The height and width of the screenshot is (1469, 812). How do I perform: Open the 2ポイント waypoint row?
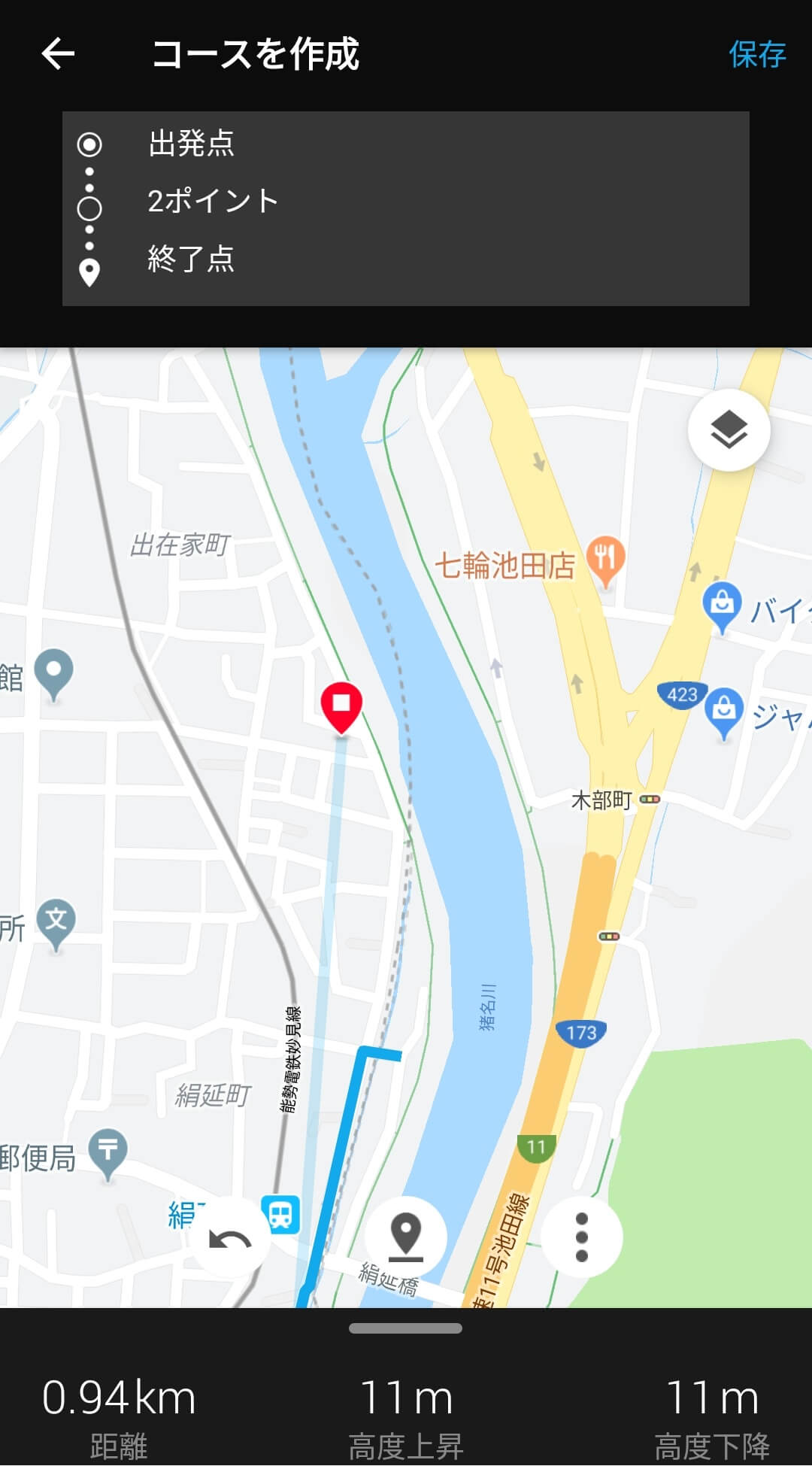(x=406, y=201)
